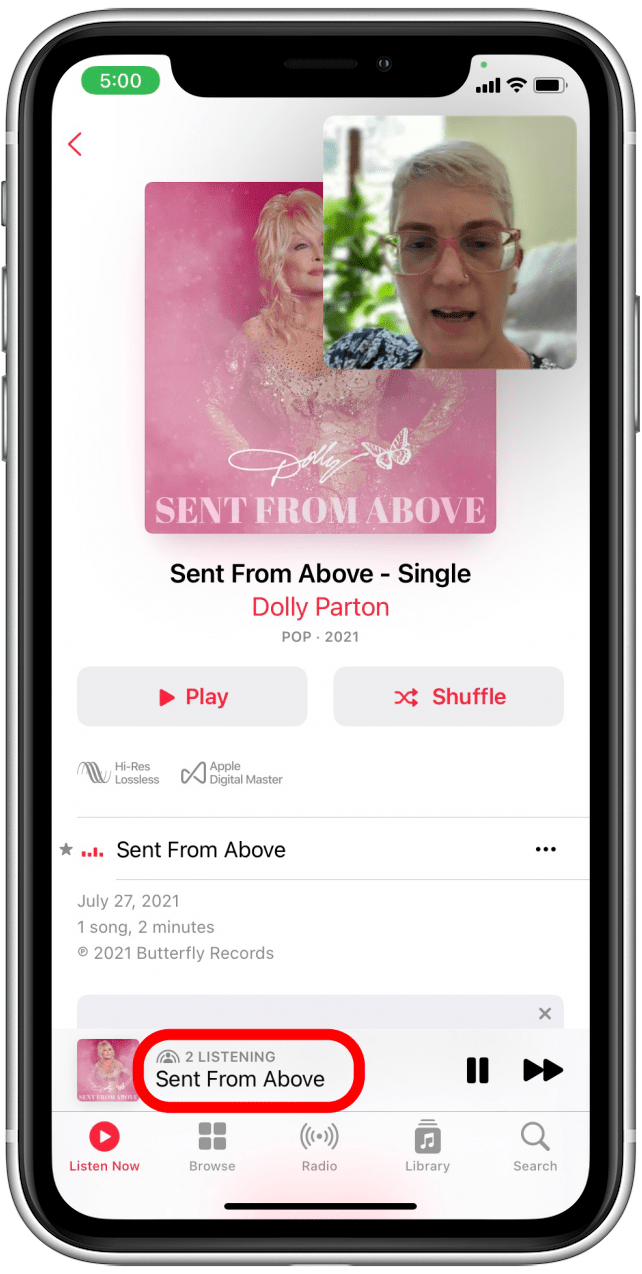Tap the Play button
Image resolution: width=642 pixels, height=1274 pixels.
192,697
